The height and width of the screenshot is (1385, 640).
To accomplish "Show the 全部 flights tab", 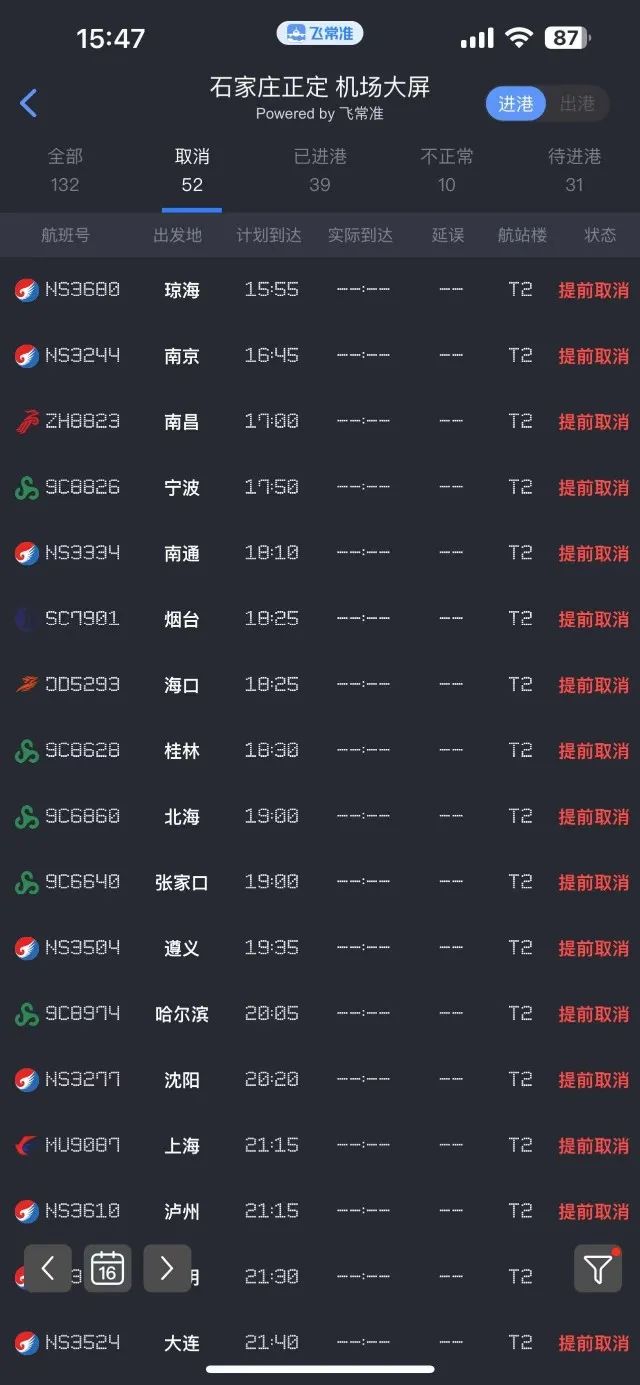I will [x=65, y=170].
